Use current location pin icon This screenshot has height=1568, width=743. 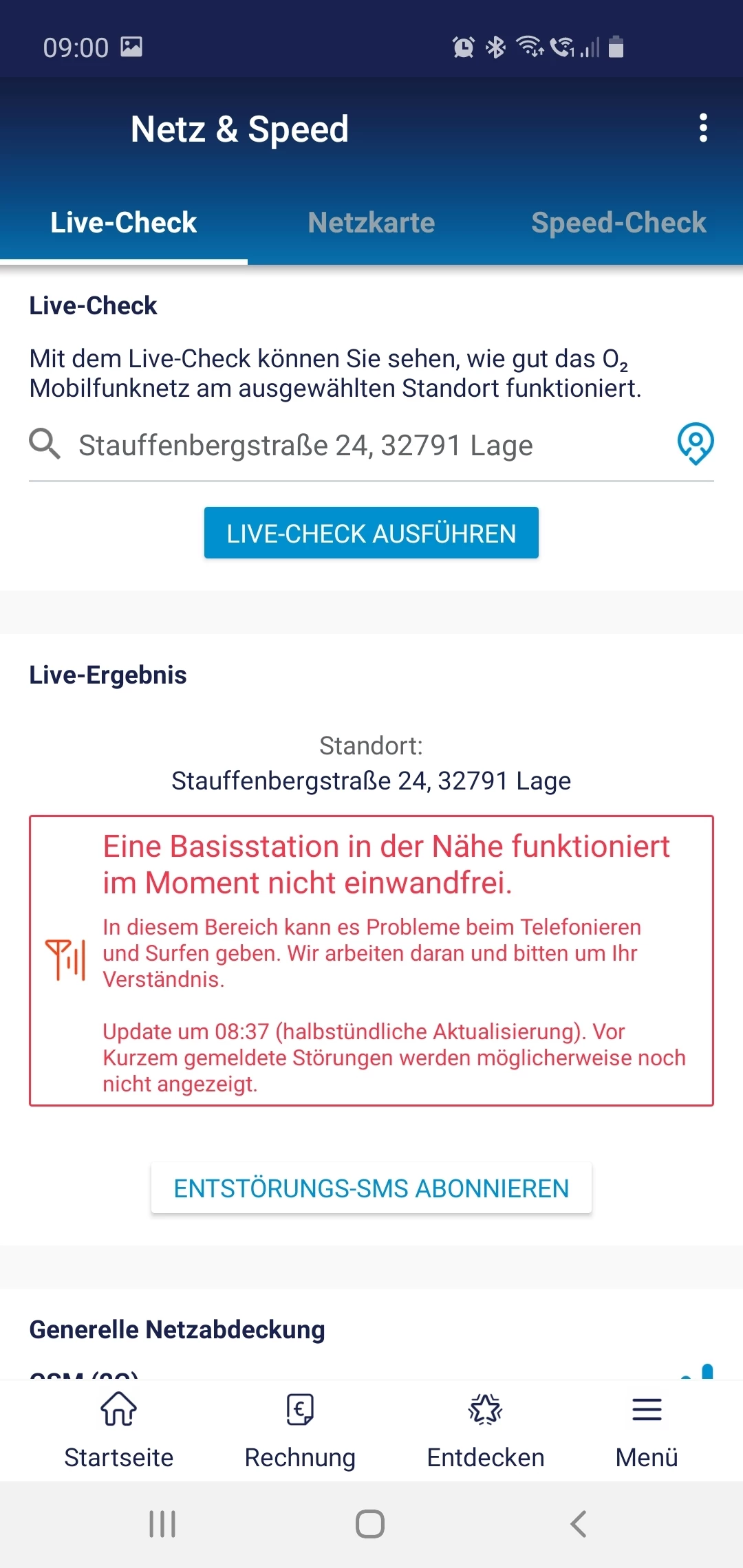coord(695,444)
